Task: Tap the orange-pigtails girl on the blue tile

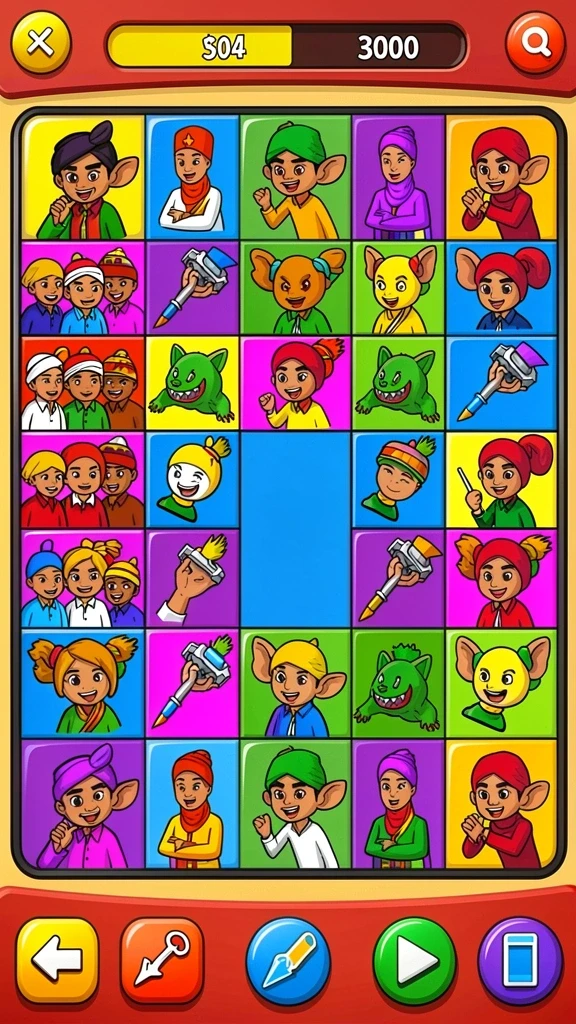Action: (x=83, y=683)
